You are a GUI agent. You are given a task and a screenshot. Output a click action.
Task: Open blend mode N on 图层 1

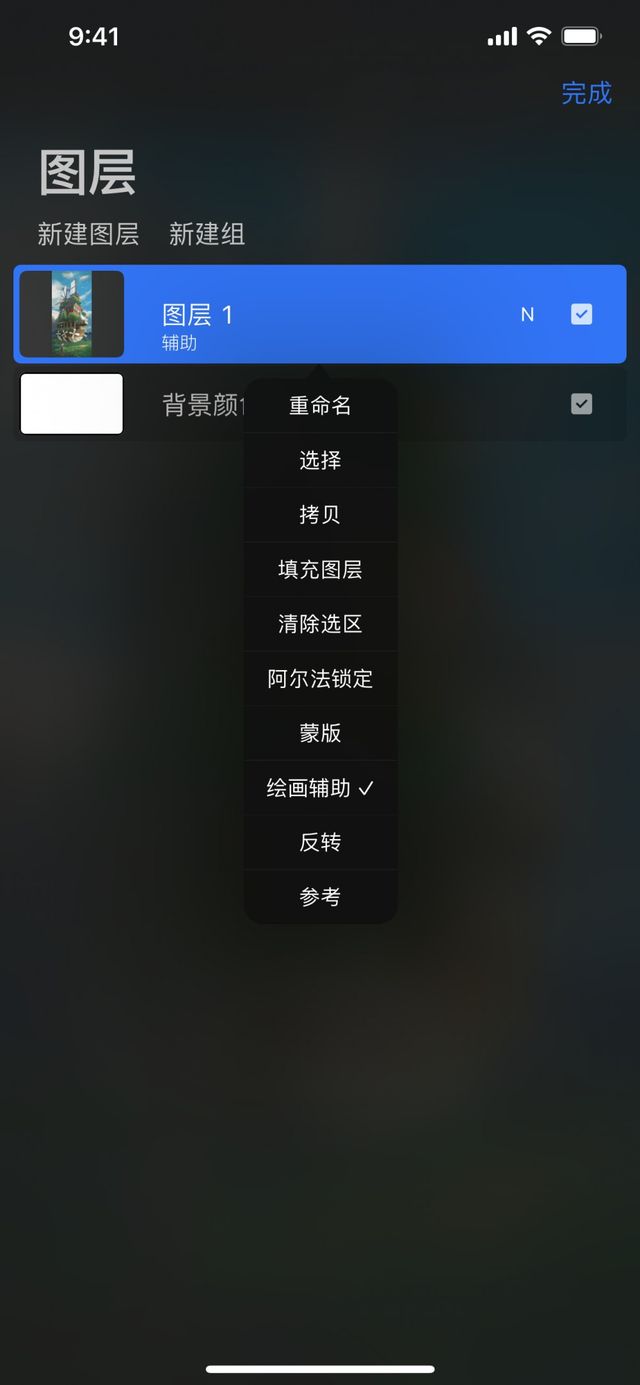pyautogui.click(x=527, y=315)
